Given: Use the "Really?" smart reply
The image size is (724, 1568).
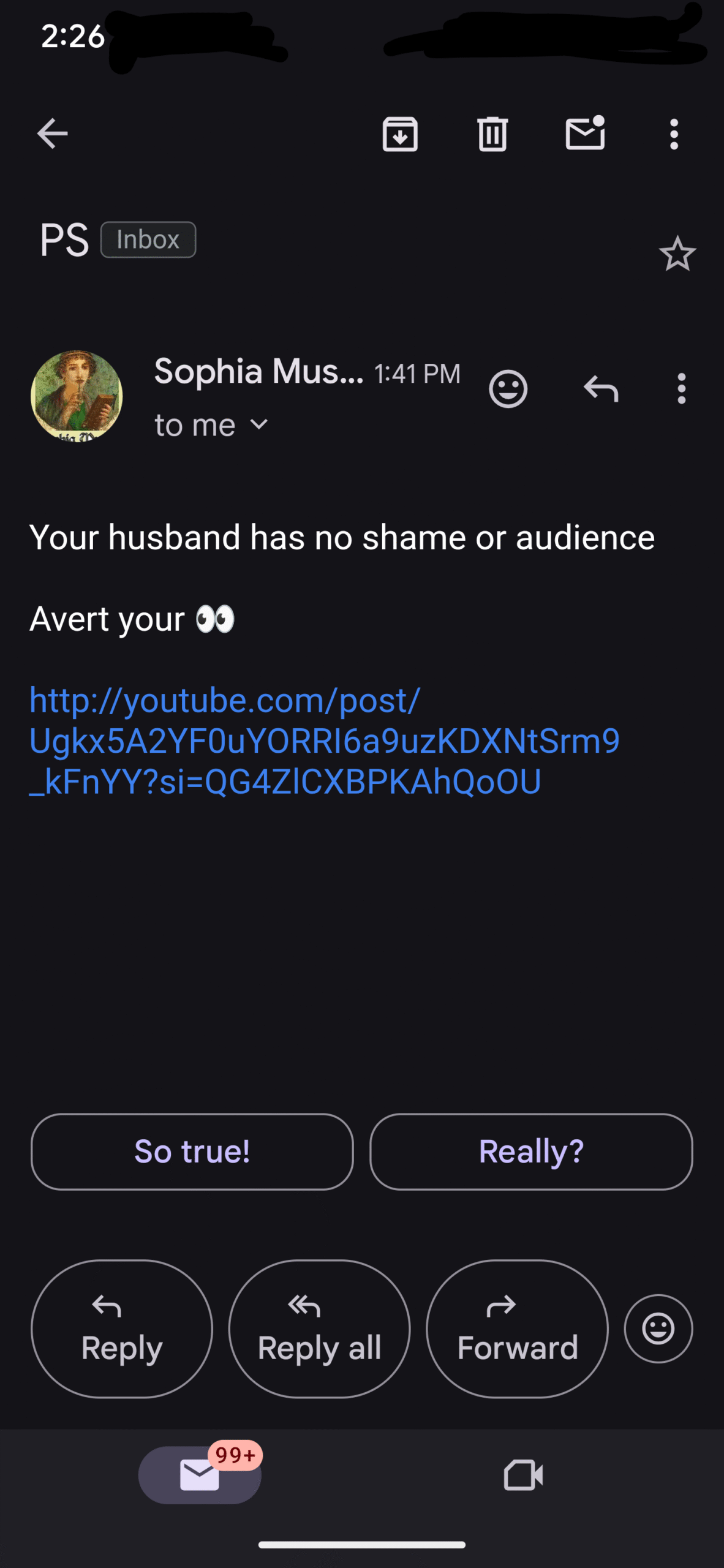Looking at the screenshot, I should click(531, 1151).
